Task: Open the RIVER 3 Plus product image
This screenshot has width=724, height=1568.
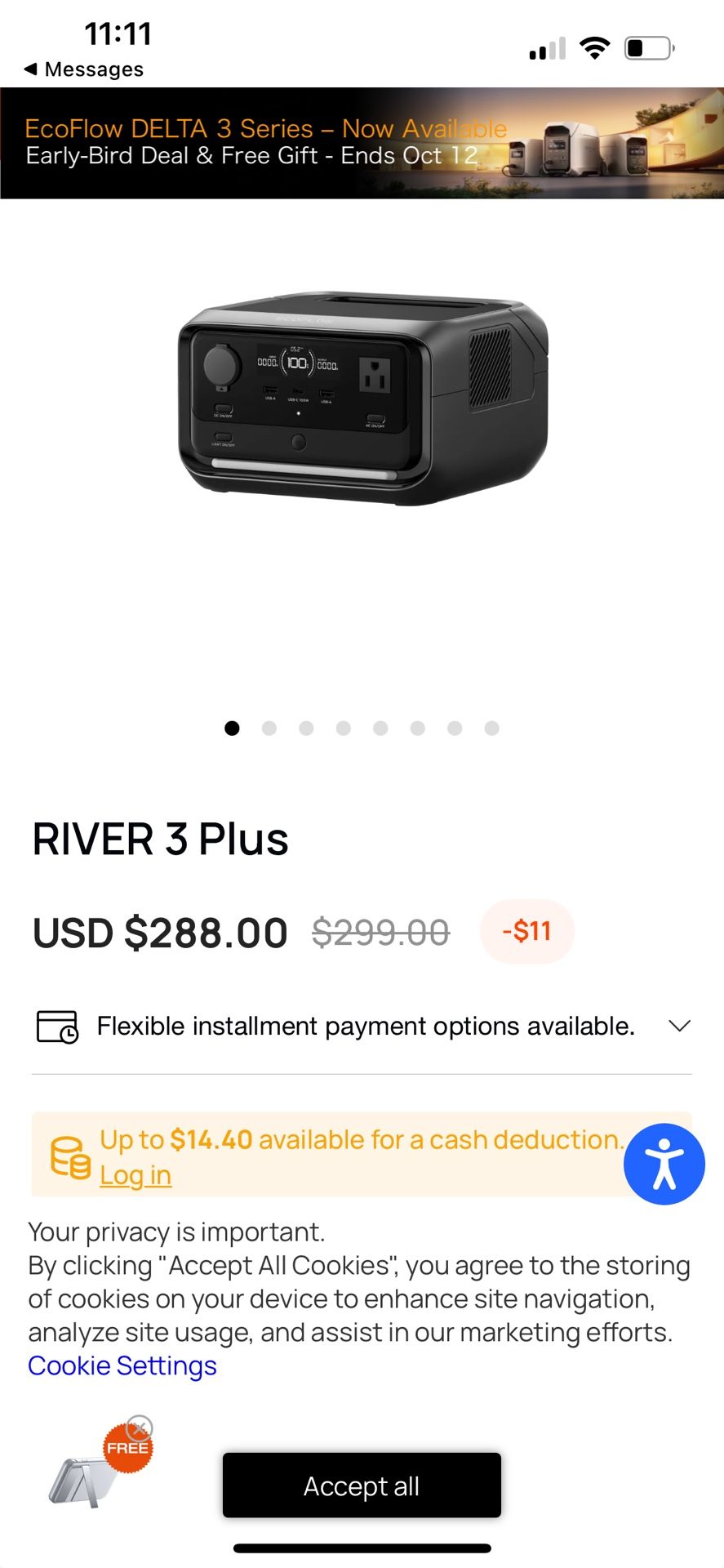Action: tap(362, 399)
